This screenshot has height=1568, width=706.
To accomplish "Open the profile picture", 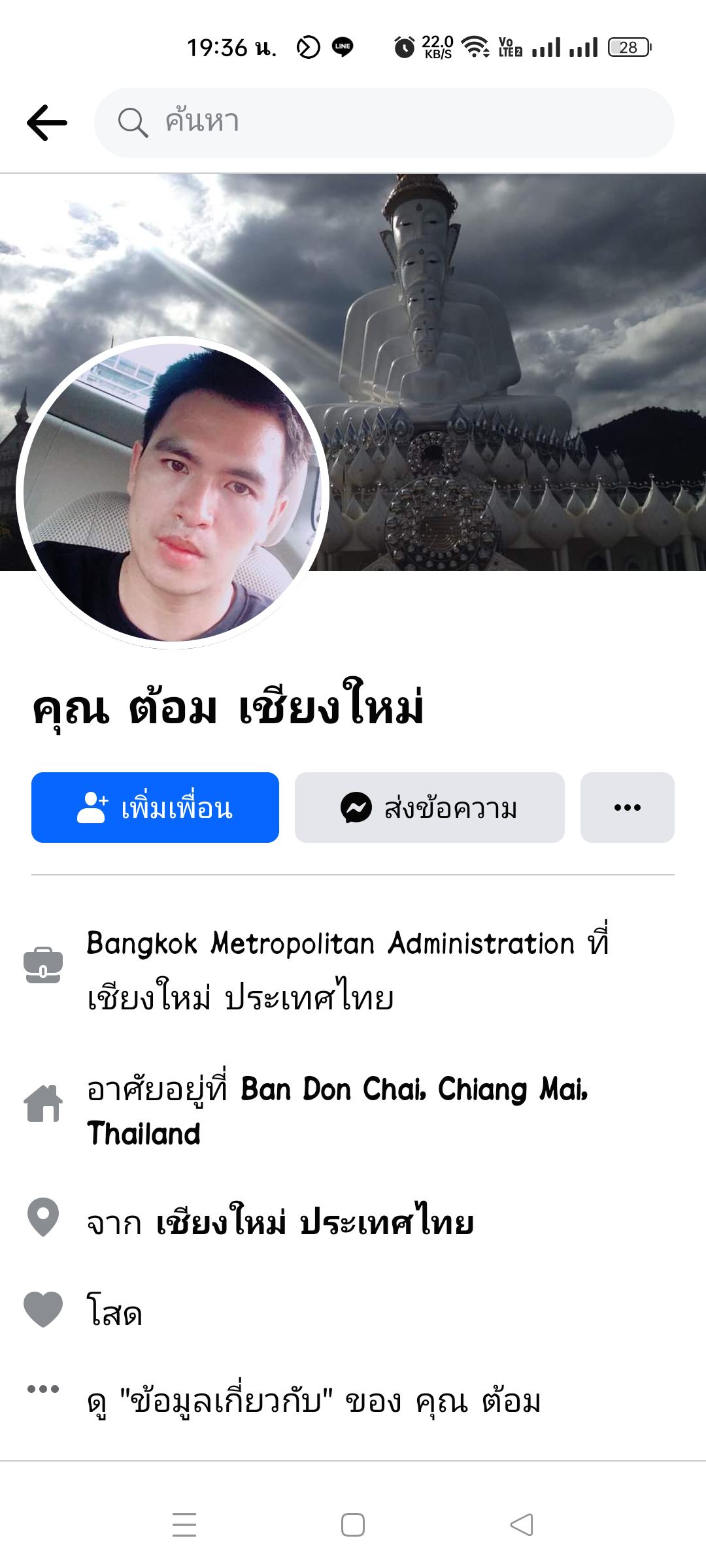I will [173, 491].
